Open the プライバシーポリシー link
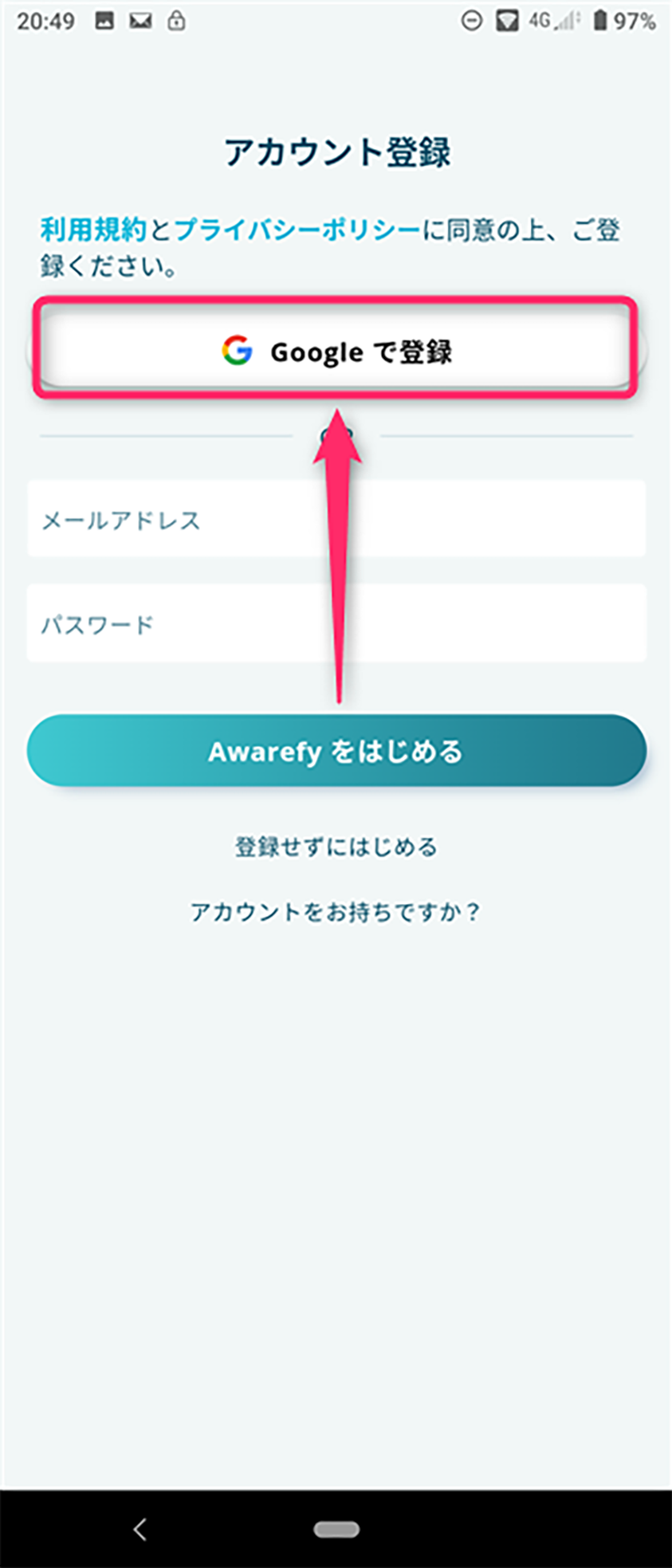This screenshot has height=1568, width=672. [x=297, y=230]
